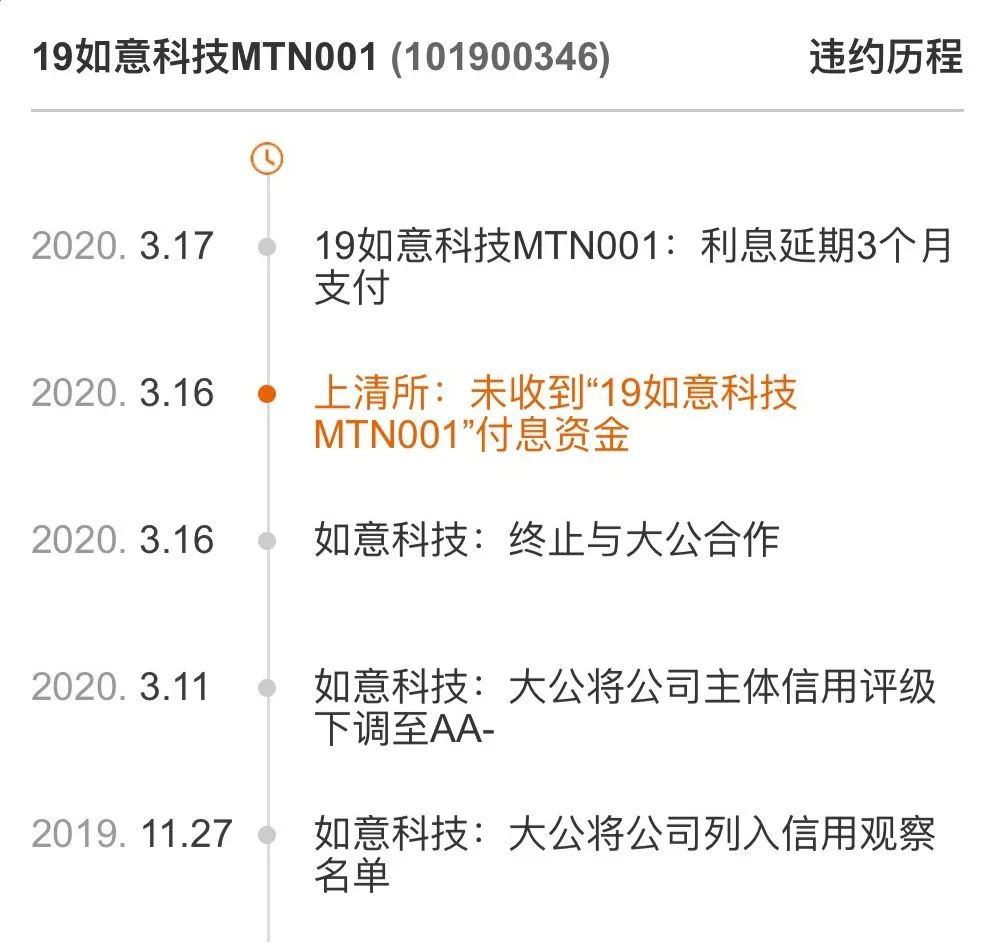Open the 2019.11.27 列入信用观察名单 entry
987x952 pixels.
(624, 854)
